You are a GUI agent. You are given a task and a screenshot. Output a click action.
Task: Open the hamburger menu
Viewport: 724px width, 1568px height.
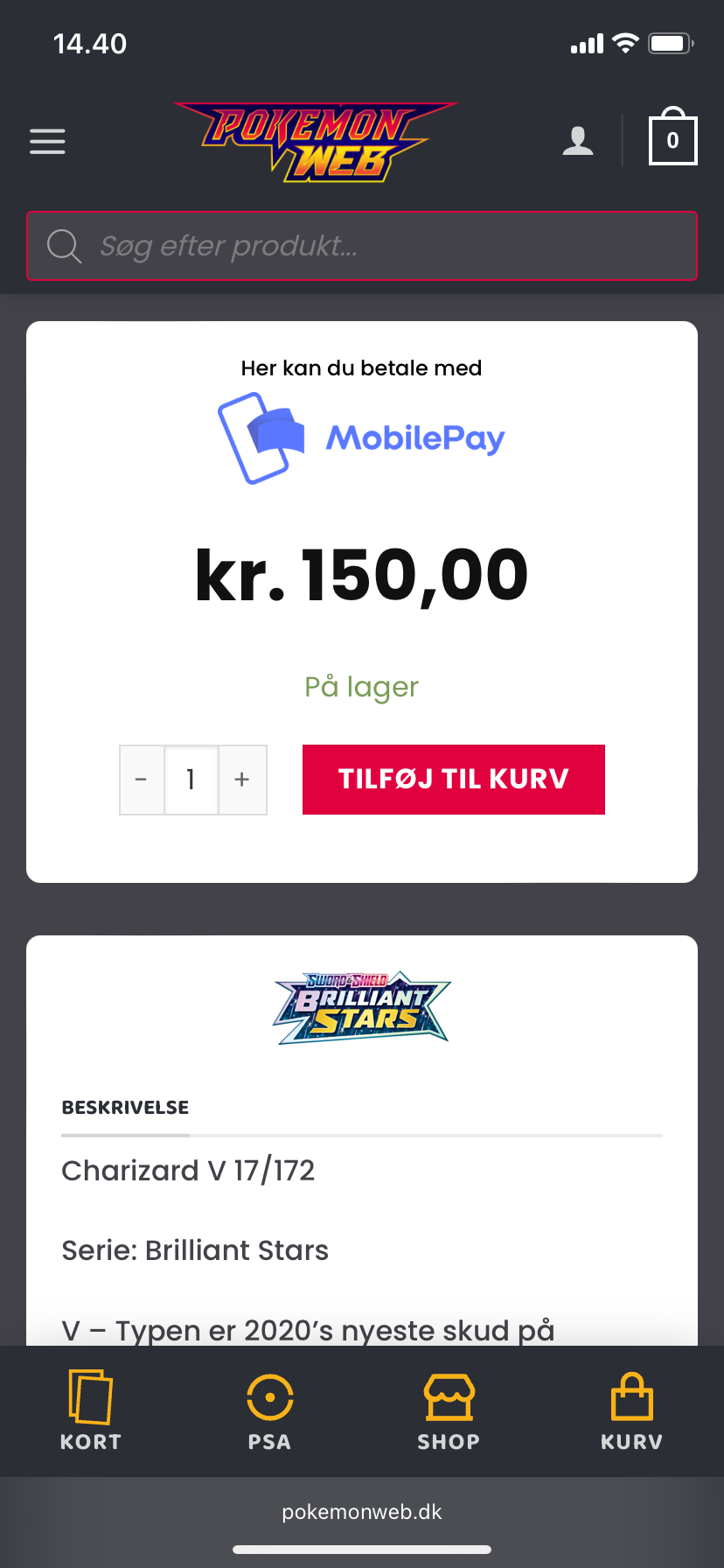click(x=47, y=141)
